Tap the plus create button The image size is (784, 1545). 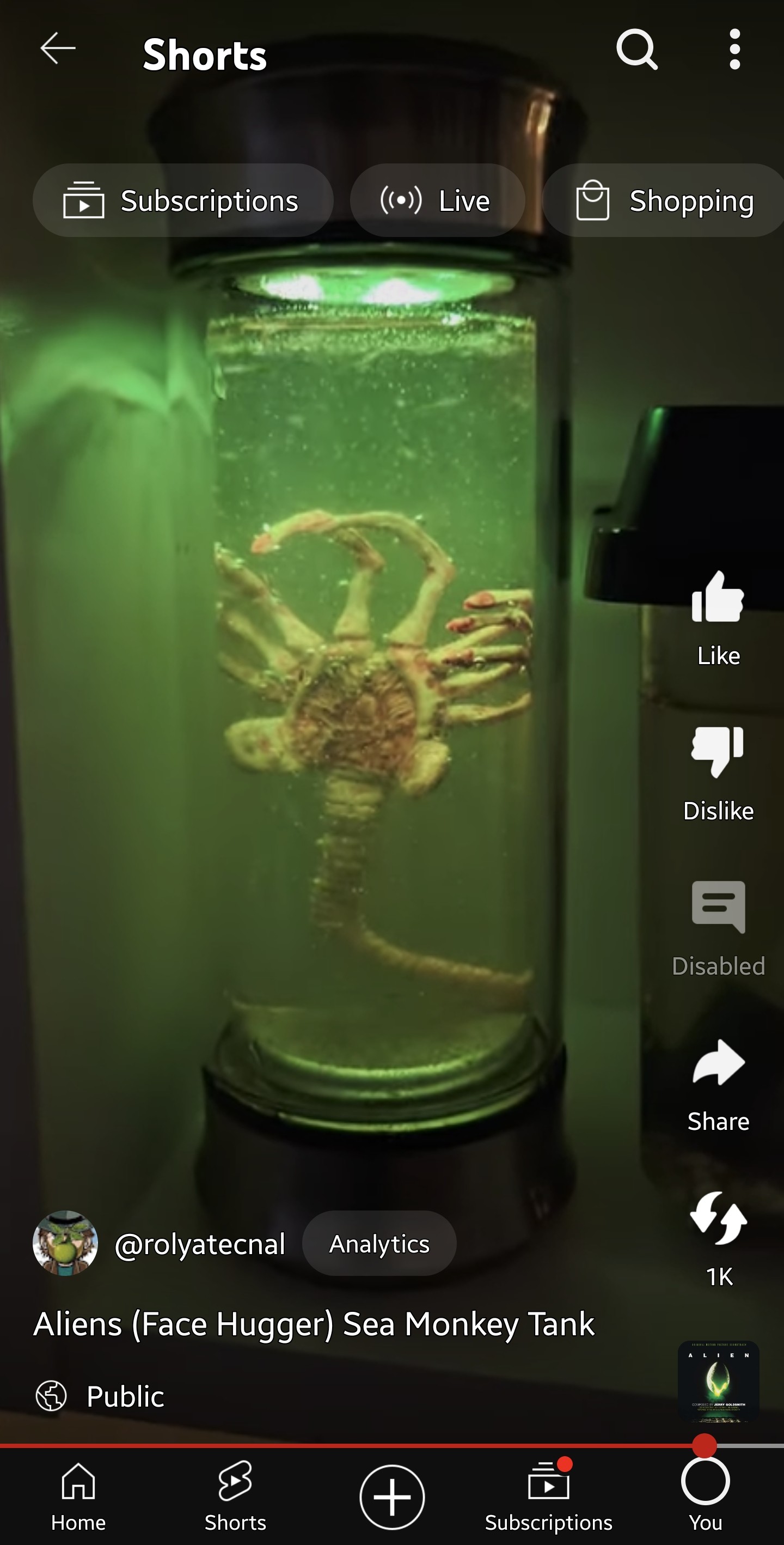392,1497
